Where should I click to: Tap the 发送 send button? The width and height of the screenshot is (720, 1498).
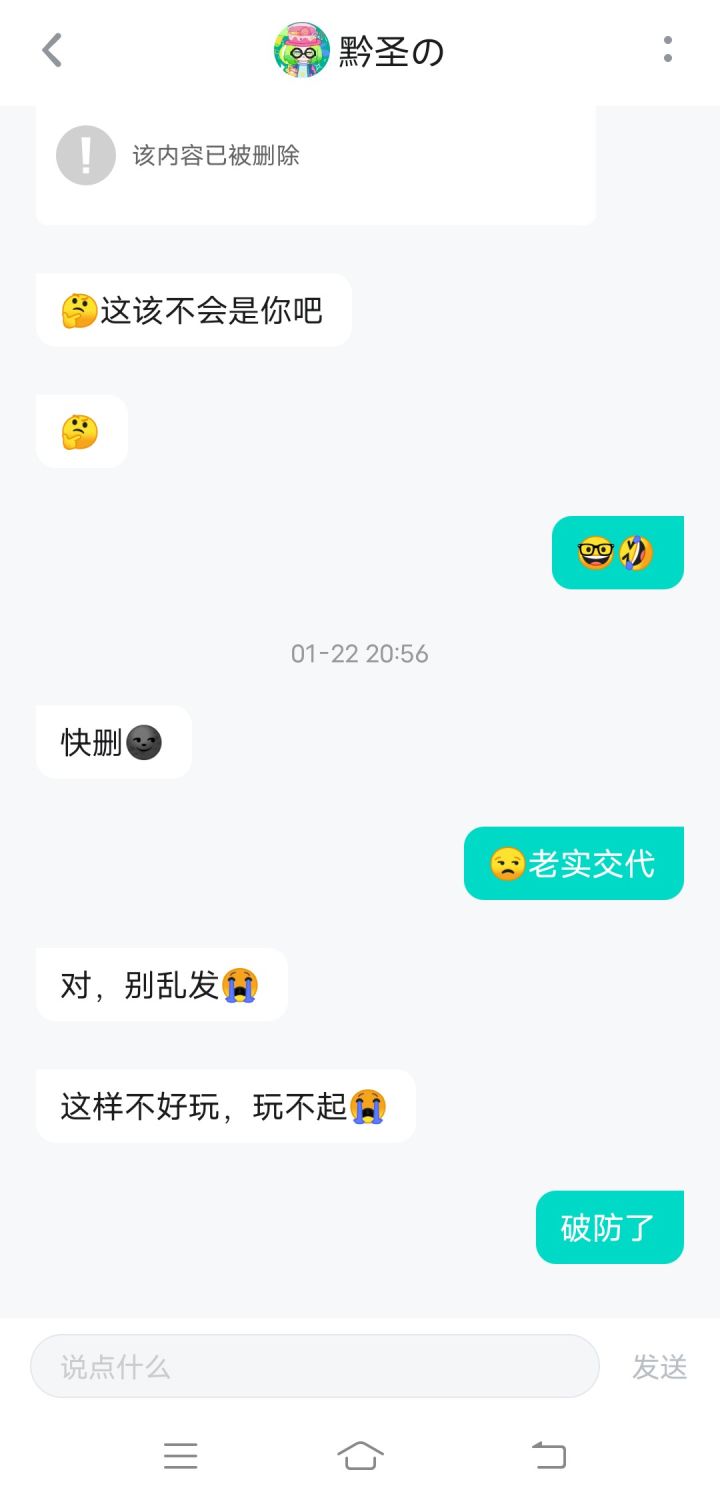(x=660, y=1366)
